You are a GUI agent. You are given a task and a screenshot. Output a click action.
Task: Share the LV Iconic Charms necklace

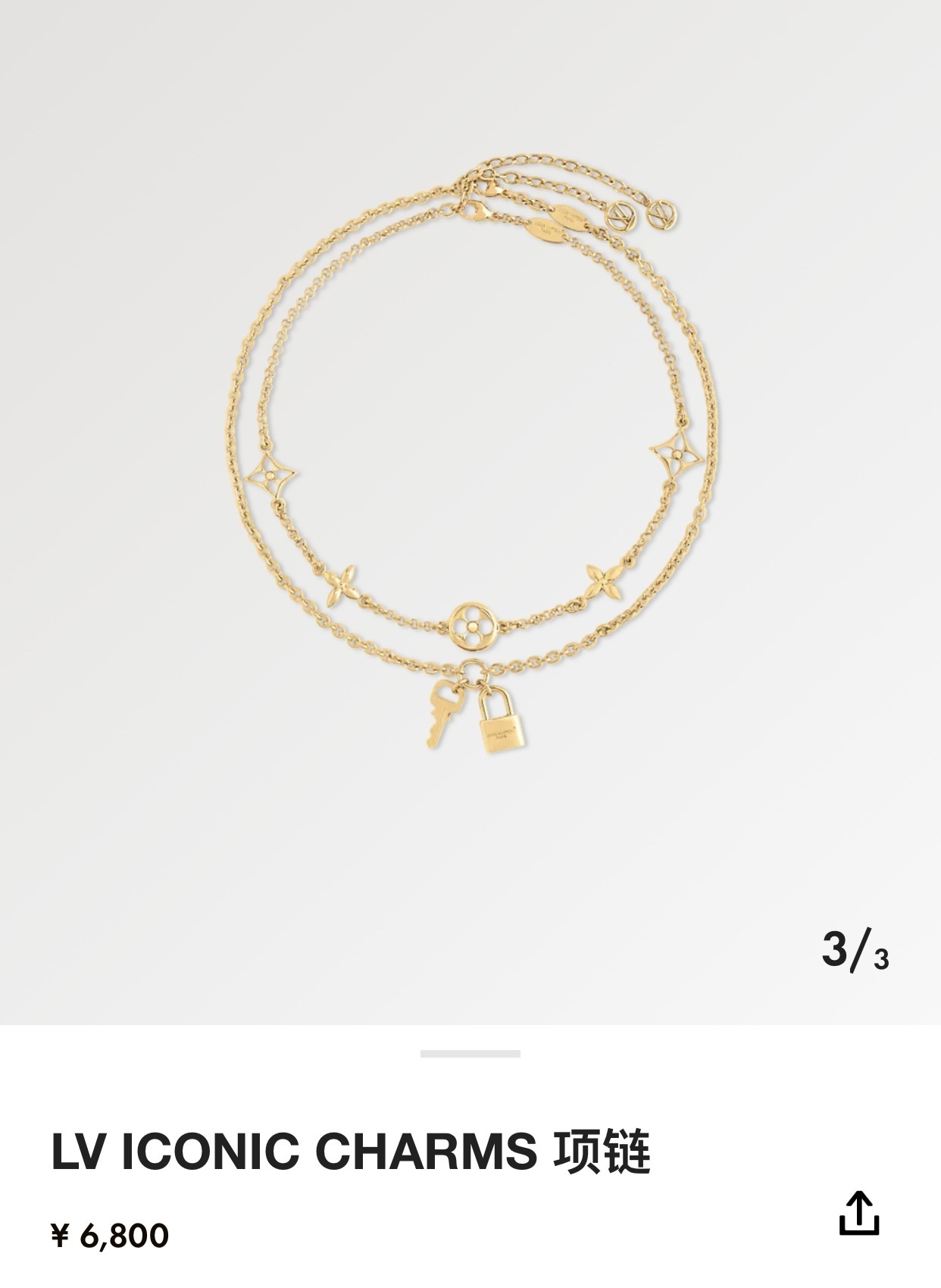tap(859, 1214)
